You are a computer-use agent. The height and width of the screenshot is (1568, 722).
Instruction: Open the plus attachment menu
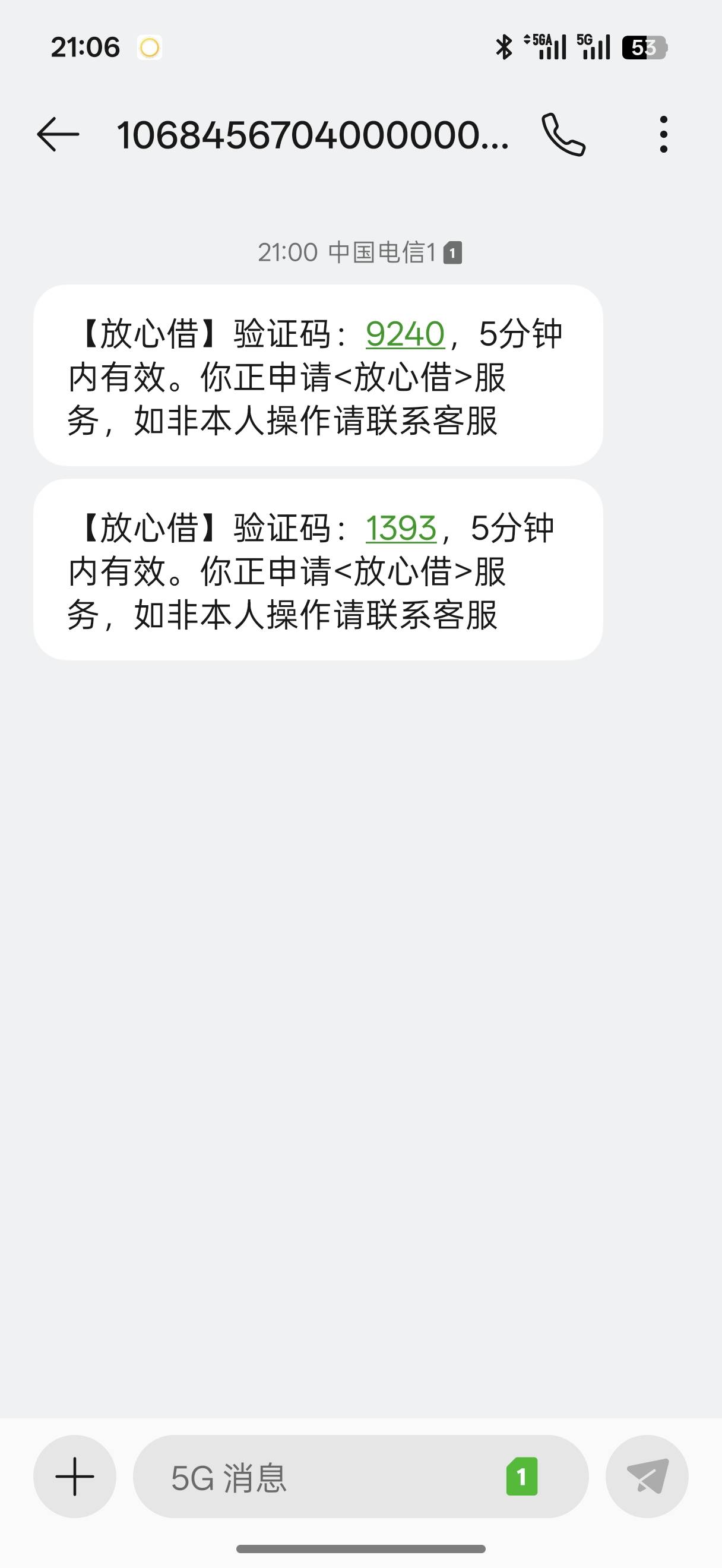click(x=75, y=1477)
